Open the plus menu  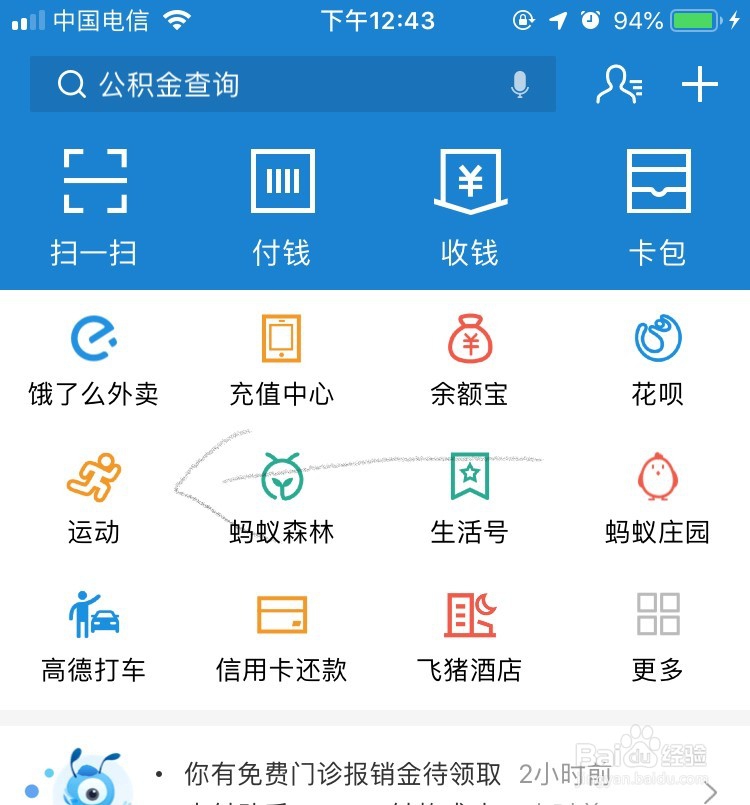[700, 85]
